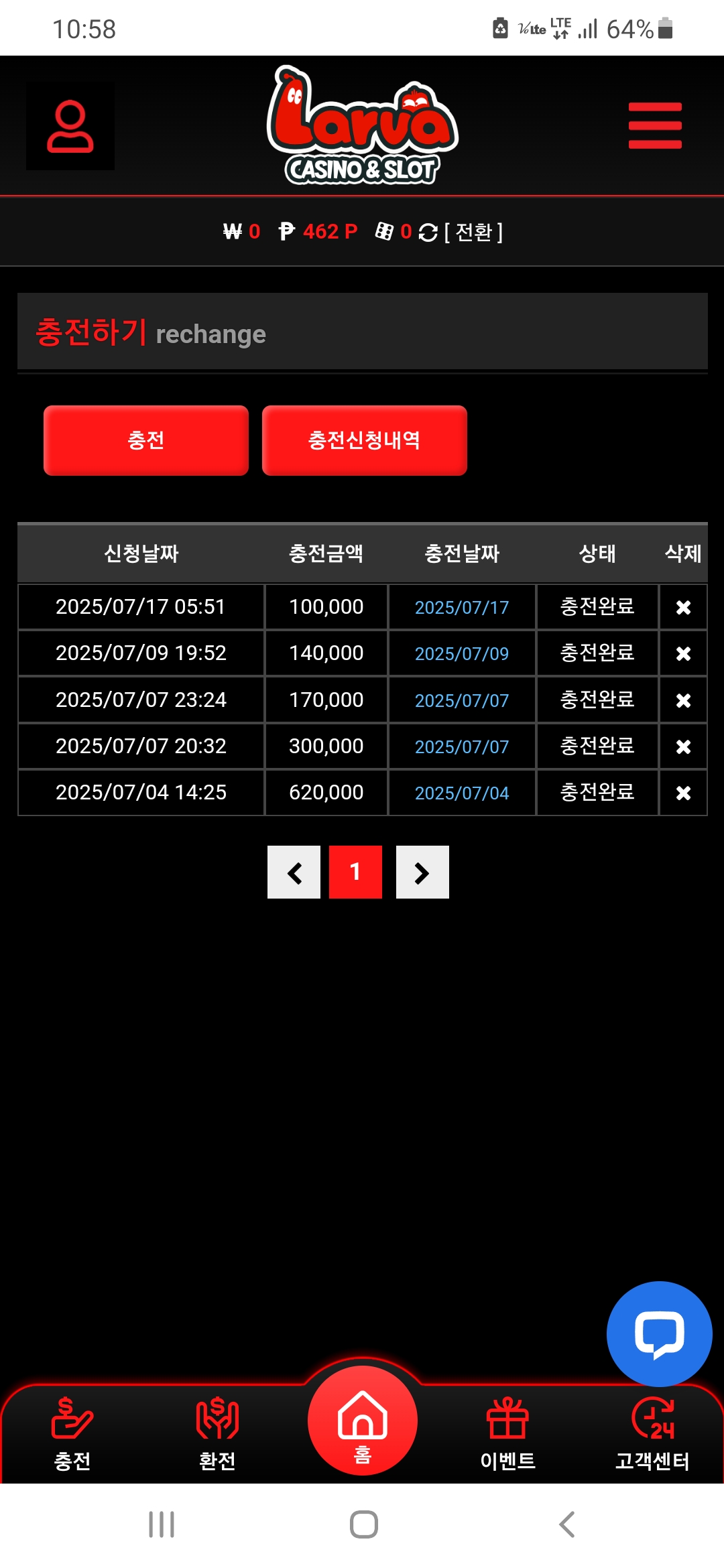This screenshot has height=1568, width=724.
Task: Open the blue live chat bubble
Action: 659,1333
